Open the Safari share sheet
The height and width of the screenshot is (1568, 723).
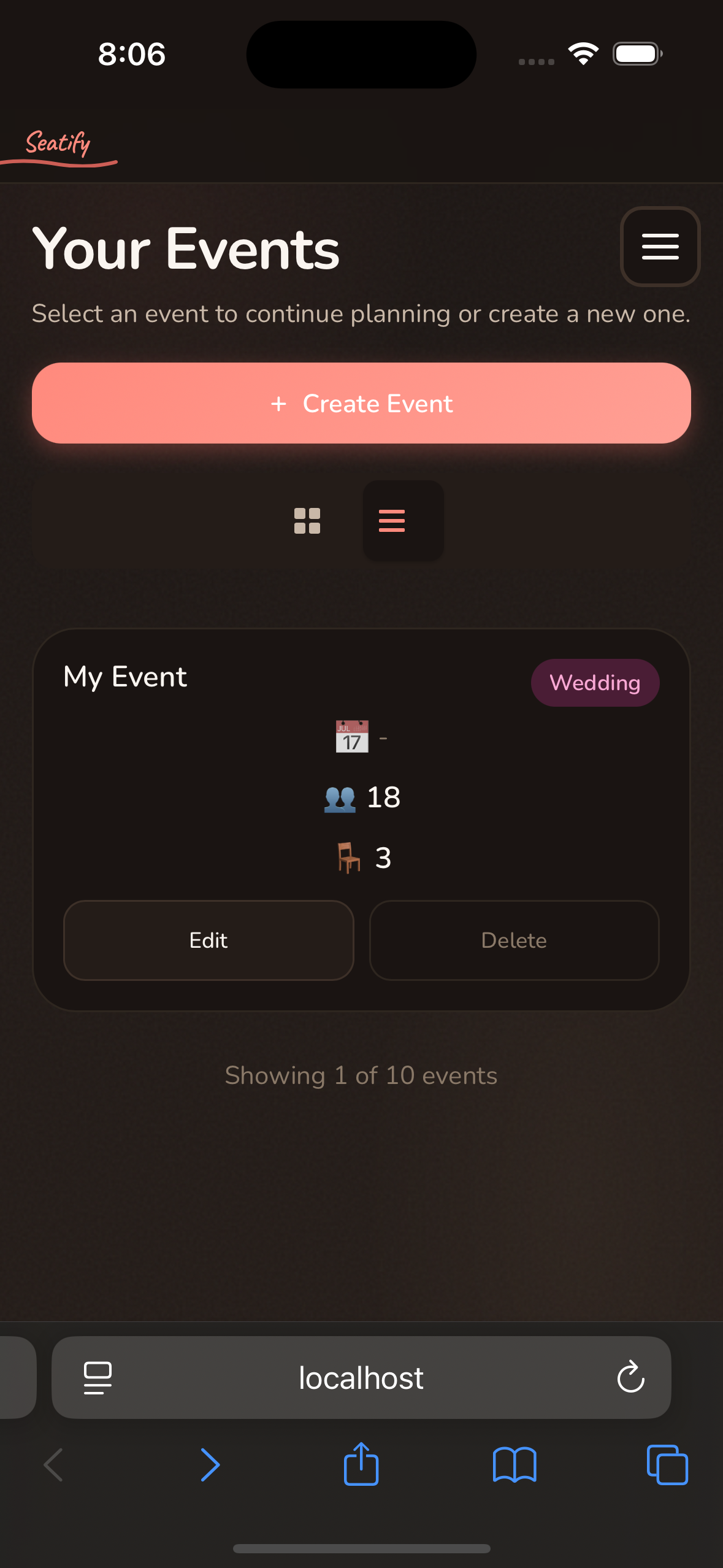pos(361,1465)
